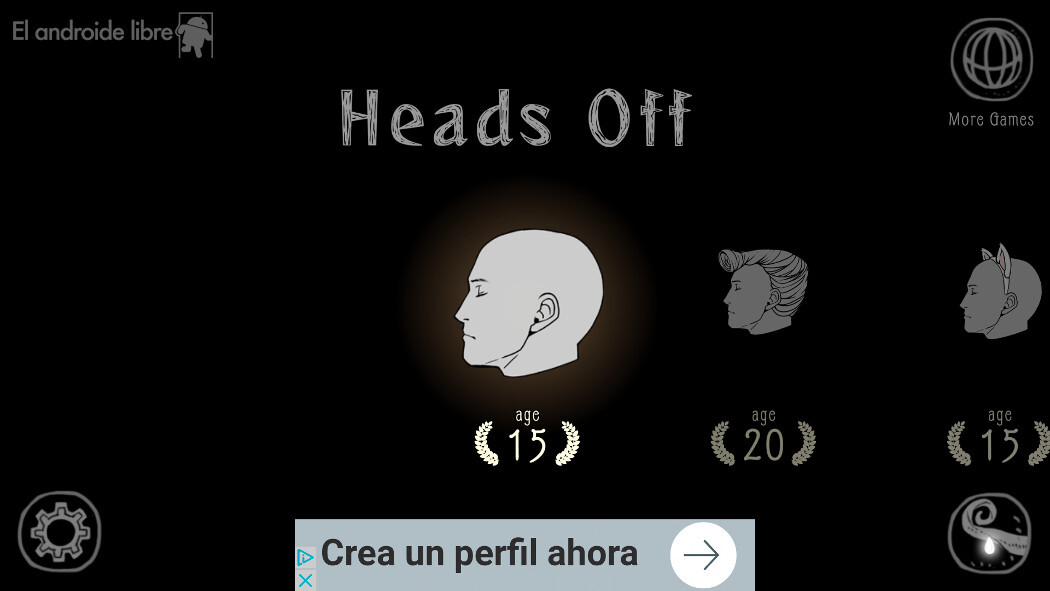This screenshot has height=591, width=1050.
Task: Close the ad banner
Action: (x=306, y=580)
